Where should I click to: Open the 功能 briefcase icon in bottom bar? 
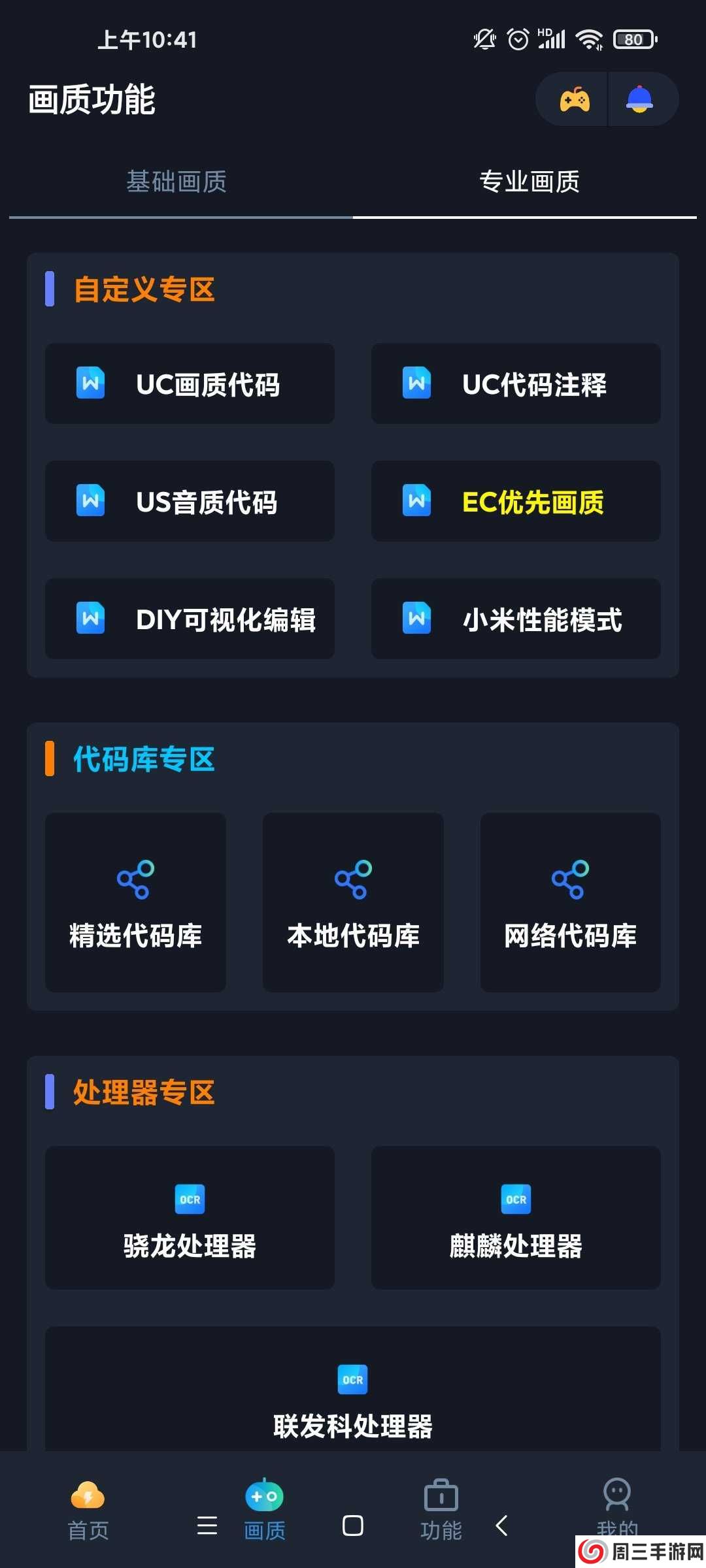click(441, 1497)
